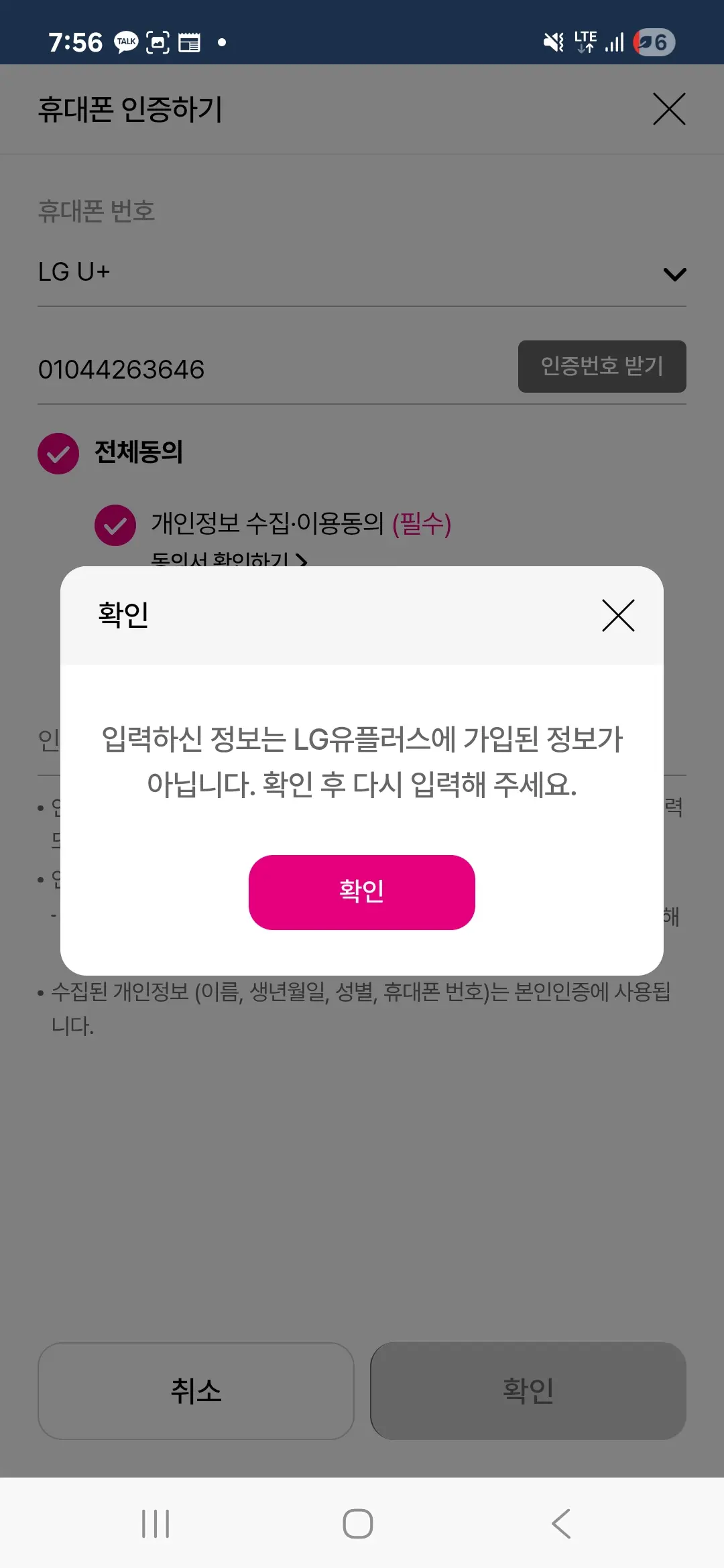The image size is (724, 1568).
Task: Uncheck 개인정보 수집·이용동의 (필수)
Action: point(115,525)
